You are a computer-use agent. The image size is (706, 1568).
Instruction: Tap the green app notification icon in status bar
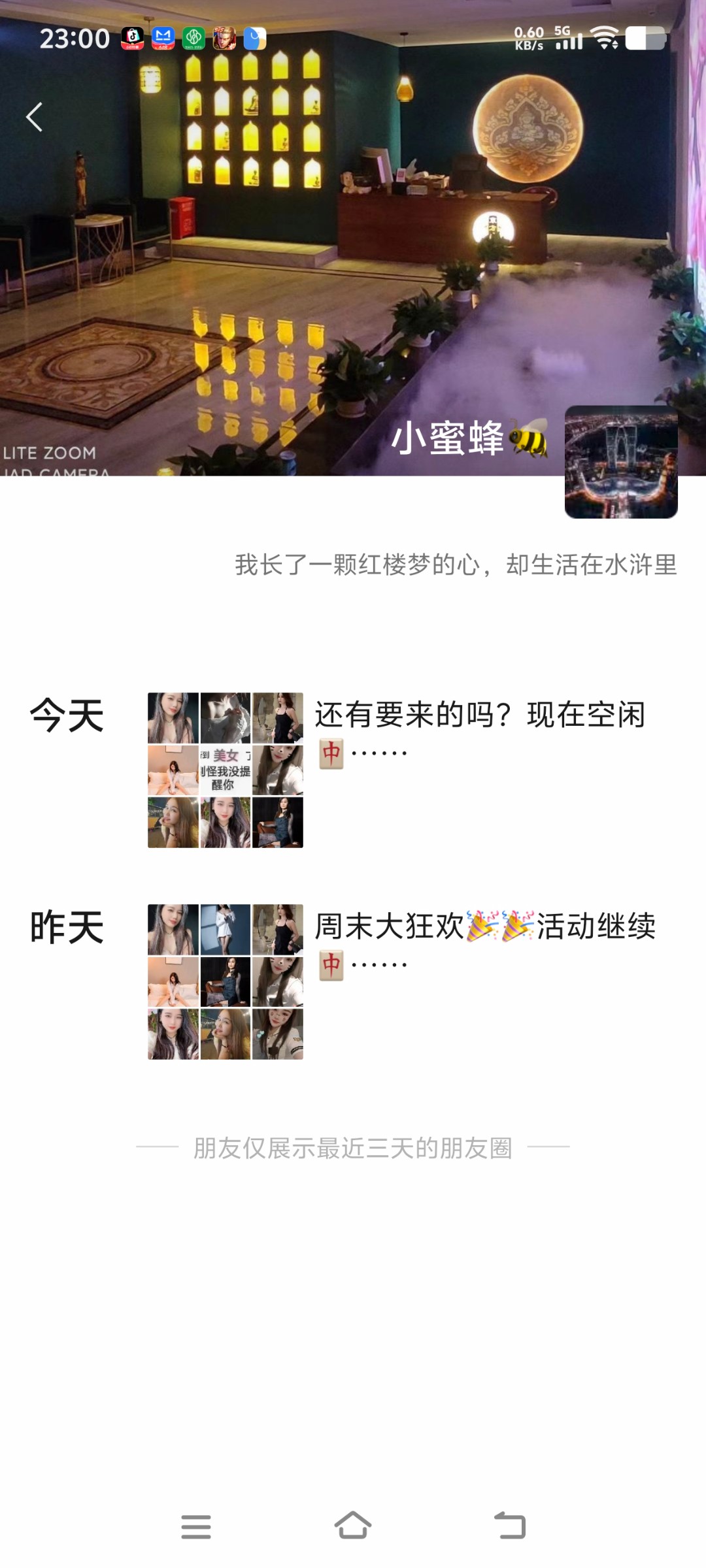194,37
